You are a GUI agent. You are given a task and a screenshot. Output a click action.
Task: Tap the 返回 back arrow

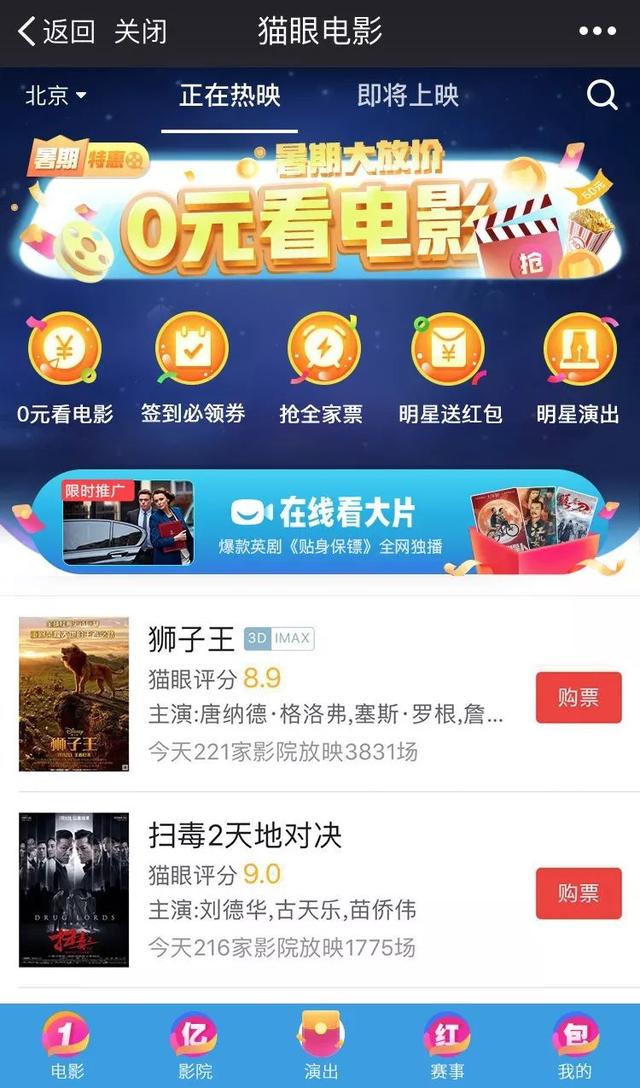pyautogui.click(x=55, y=31)
